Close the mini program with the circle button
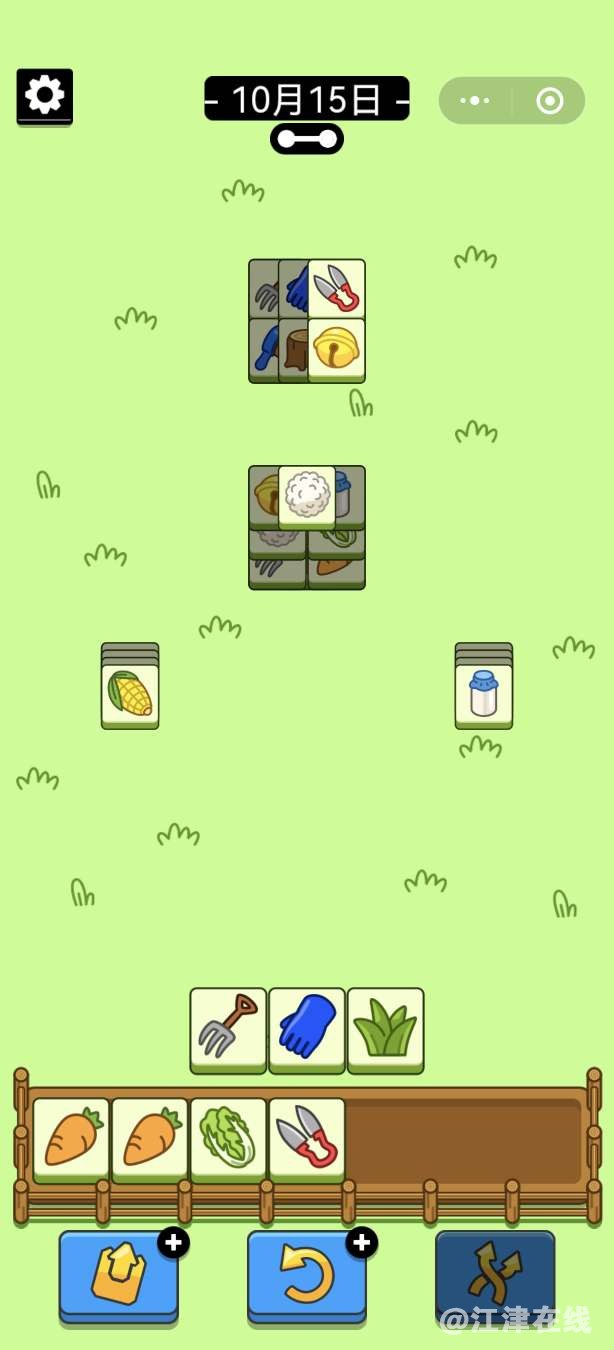 [x=549, y=101]
